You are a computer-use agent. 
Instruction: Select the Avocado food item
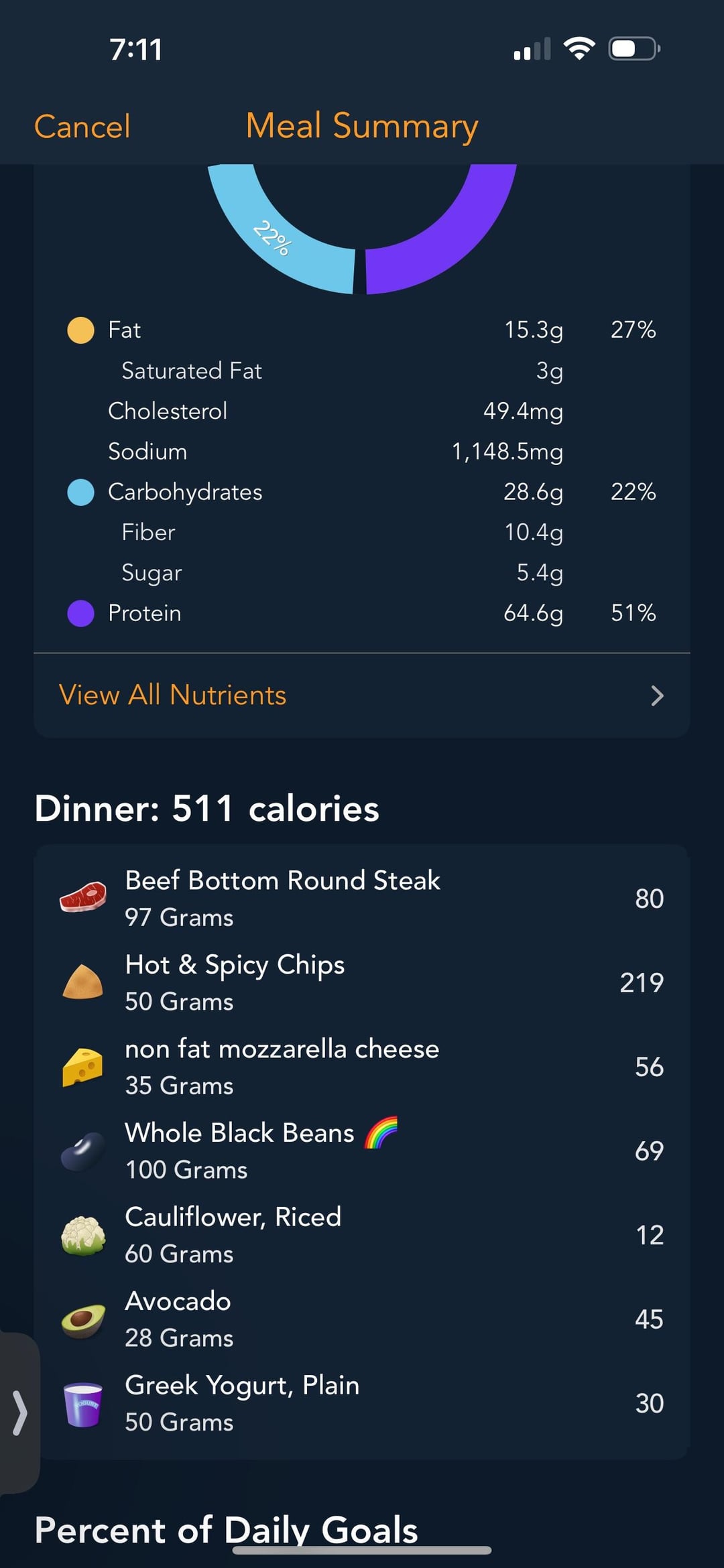pyautogui.click(x=361, y=1319)
